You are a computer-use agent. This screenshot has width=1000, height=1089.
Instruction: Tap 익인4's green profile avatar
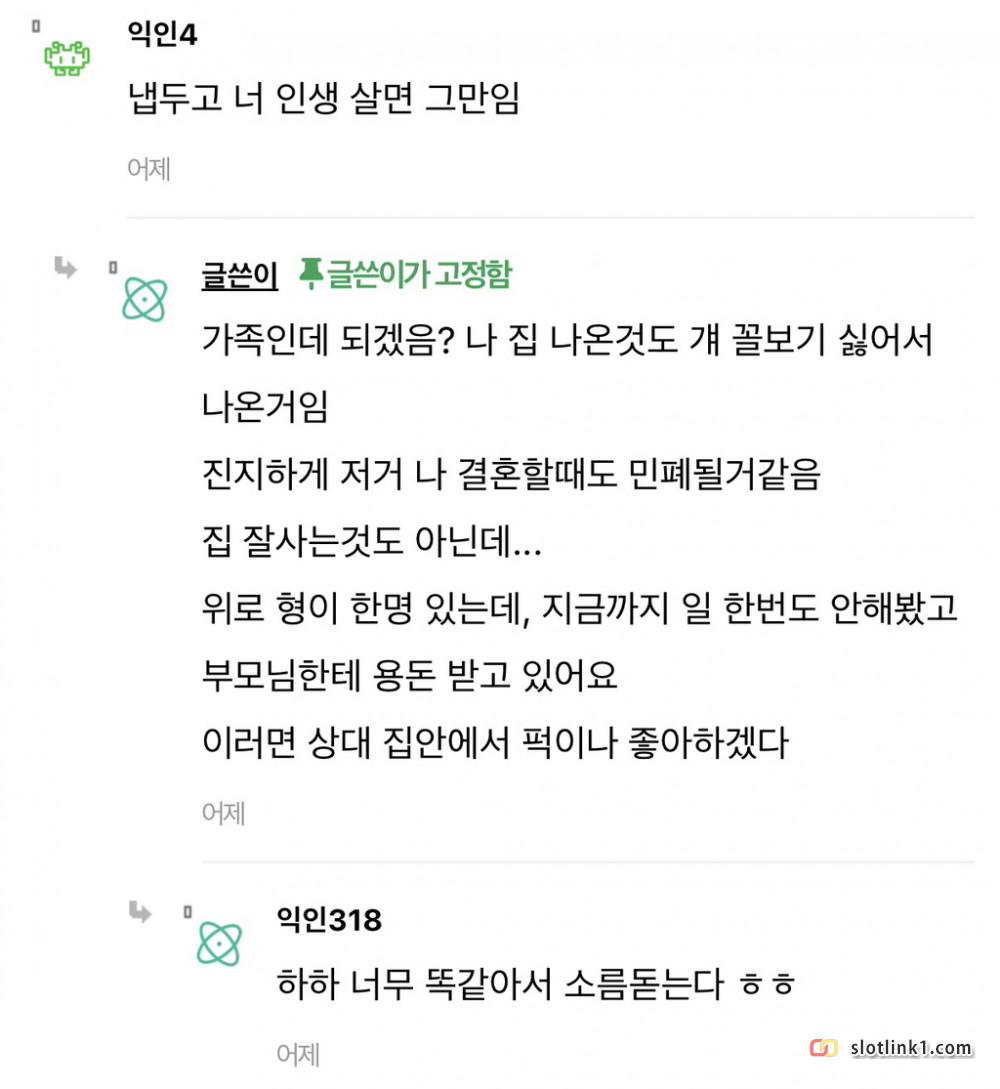67,58
